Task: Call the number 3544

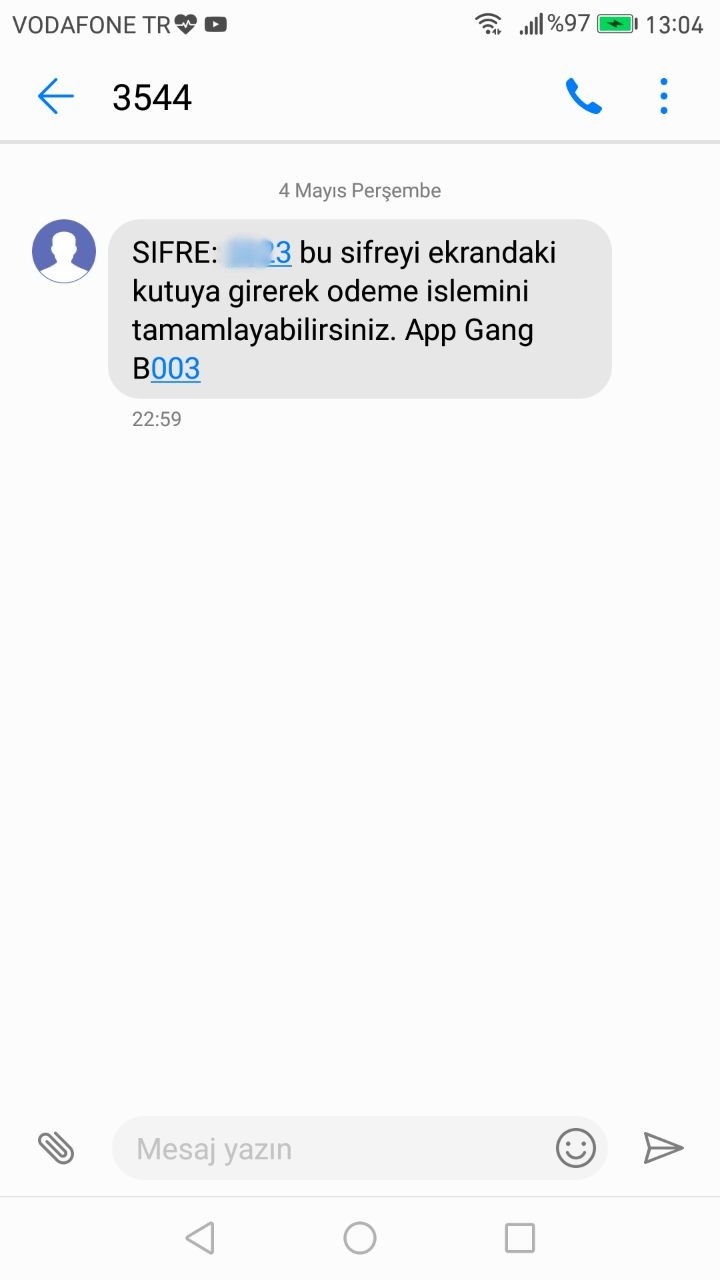Action: [583, 96]
